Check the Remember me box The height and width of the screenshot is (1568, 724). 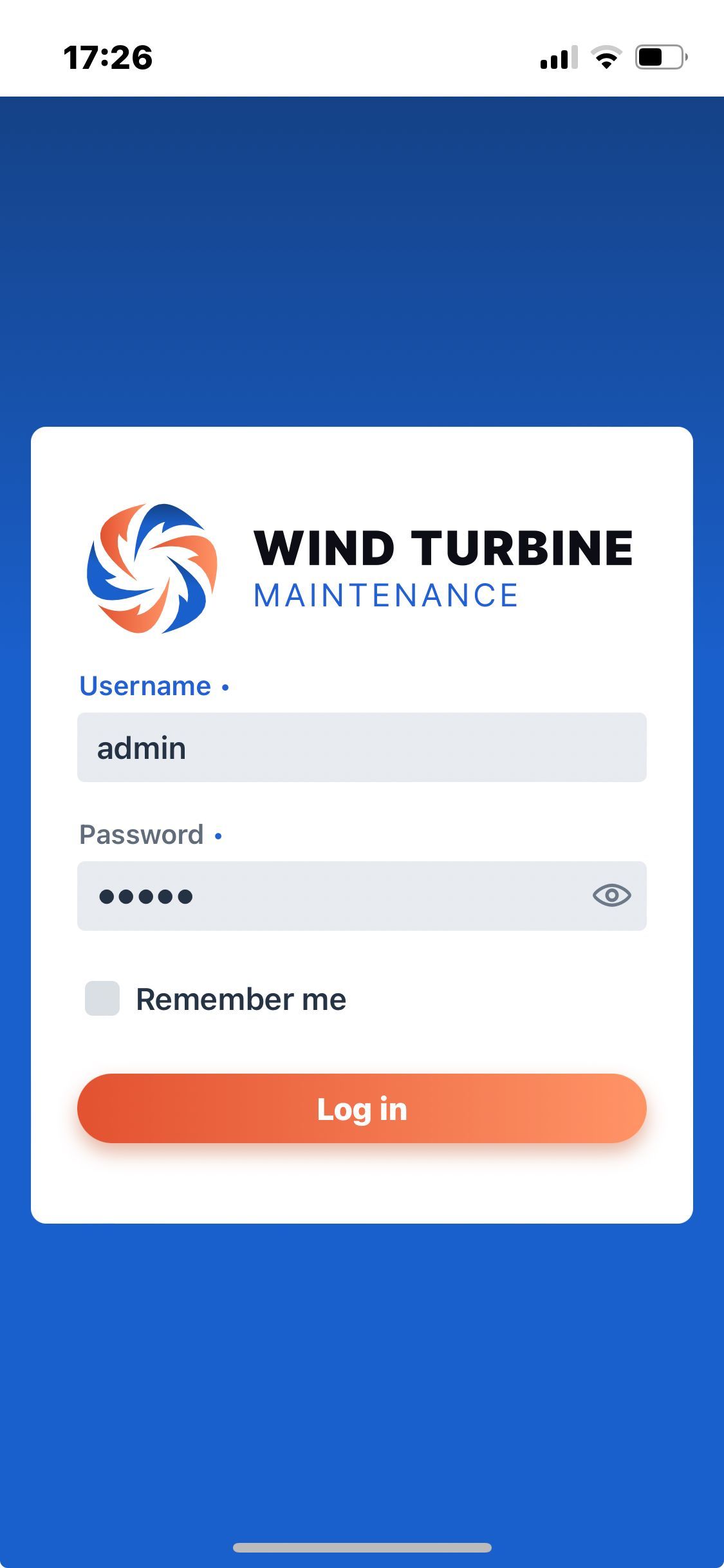(x=102, y=998)
